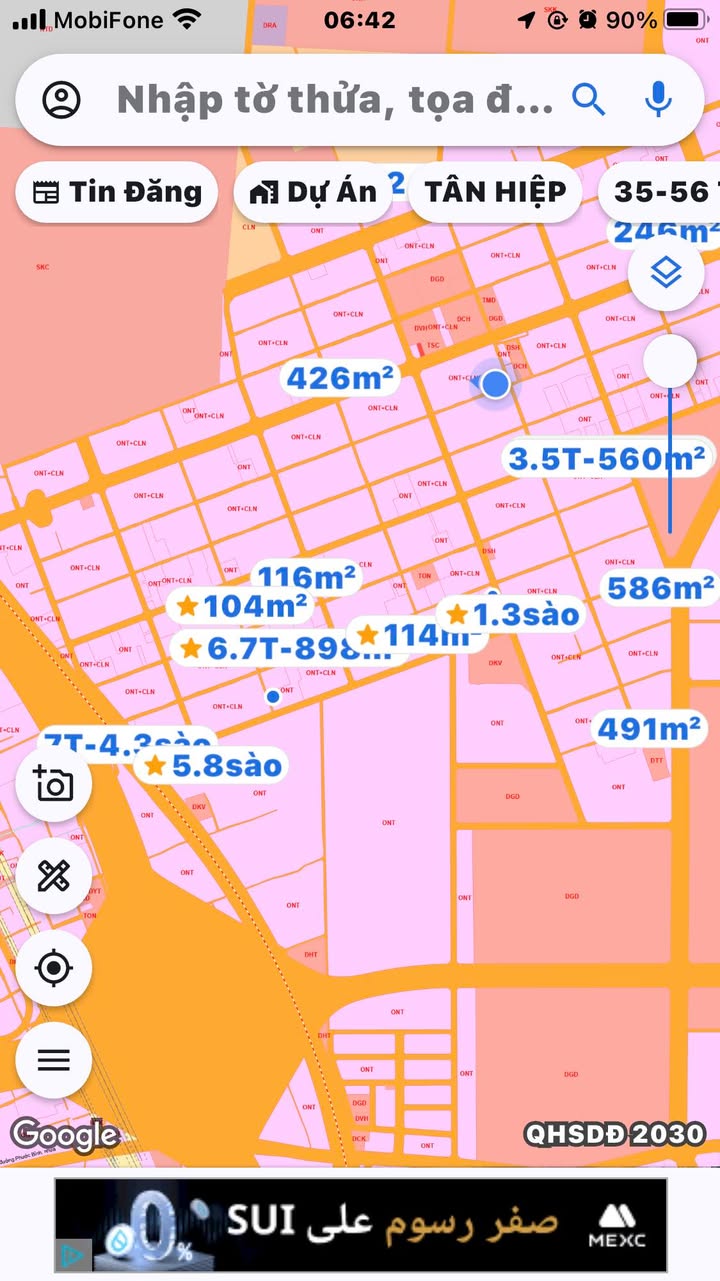720x1281 pixels.
Task: Tap the search field for plot or coordinates
Action: coord(335,100)
